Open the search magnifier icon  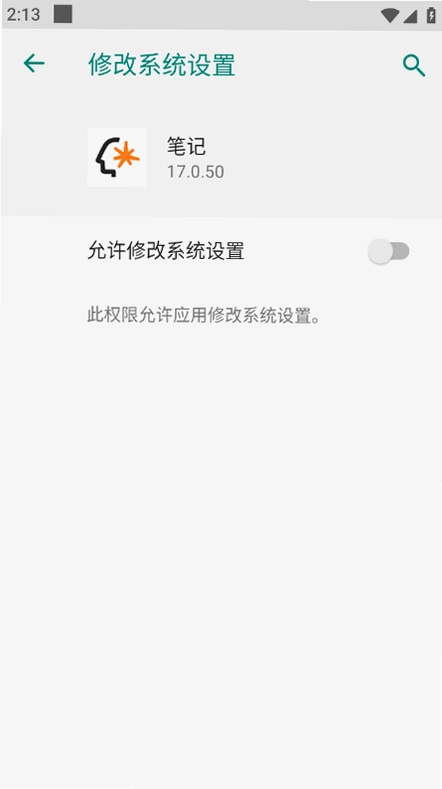414,66
